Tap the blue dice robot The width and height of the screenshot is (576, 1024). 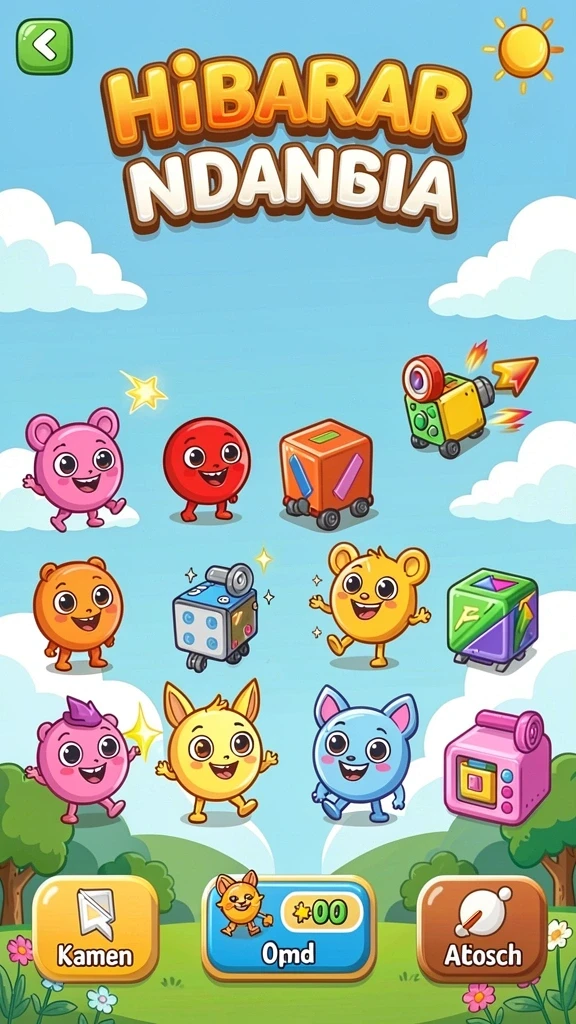pyautogui.click(x=216, y=616)
